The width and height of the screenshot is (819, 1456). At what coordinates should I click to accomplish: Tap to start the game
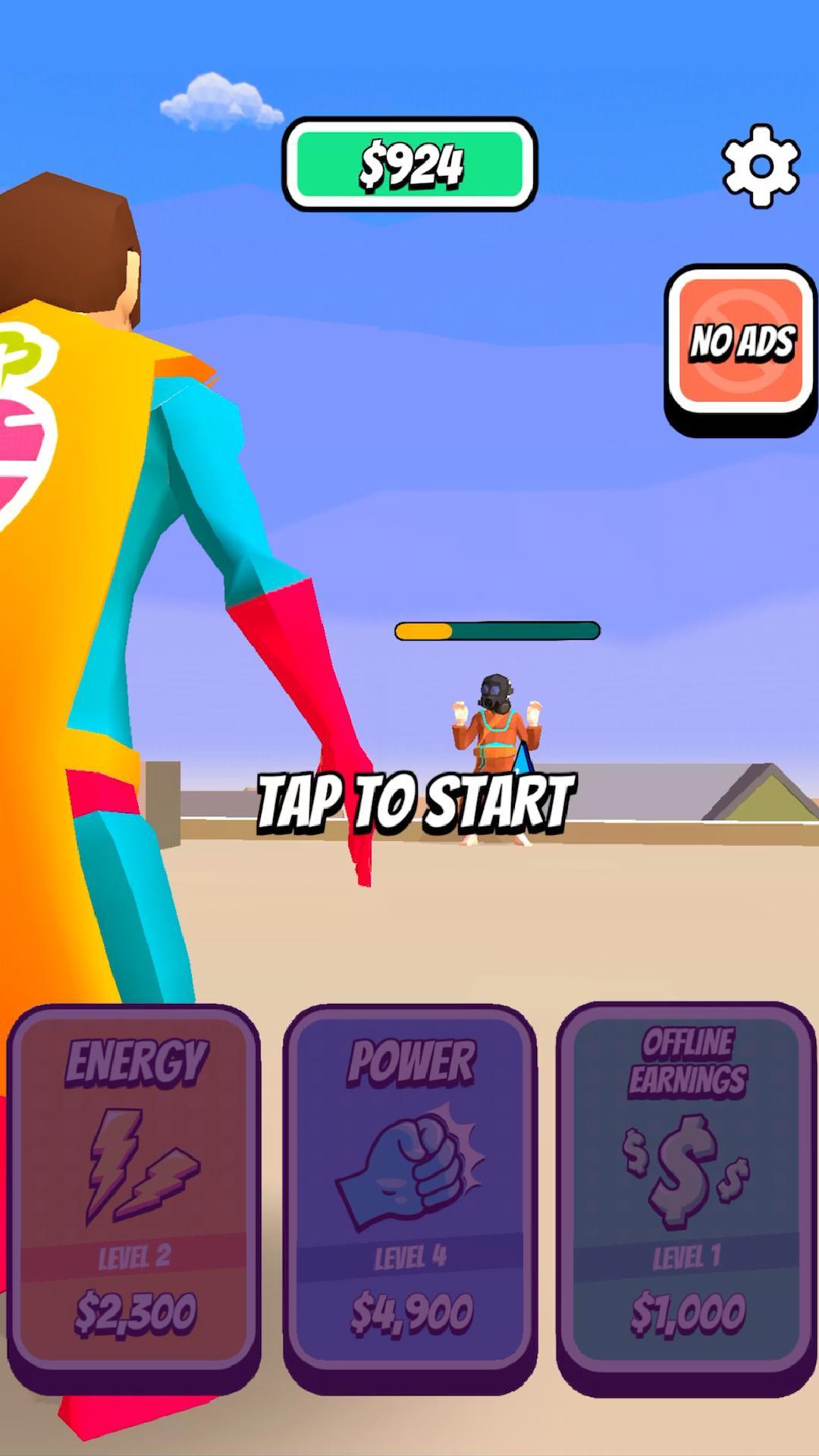[416, 802]
